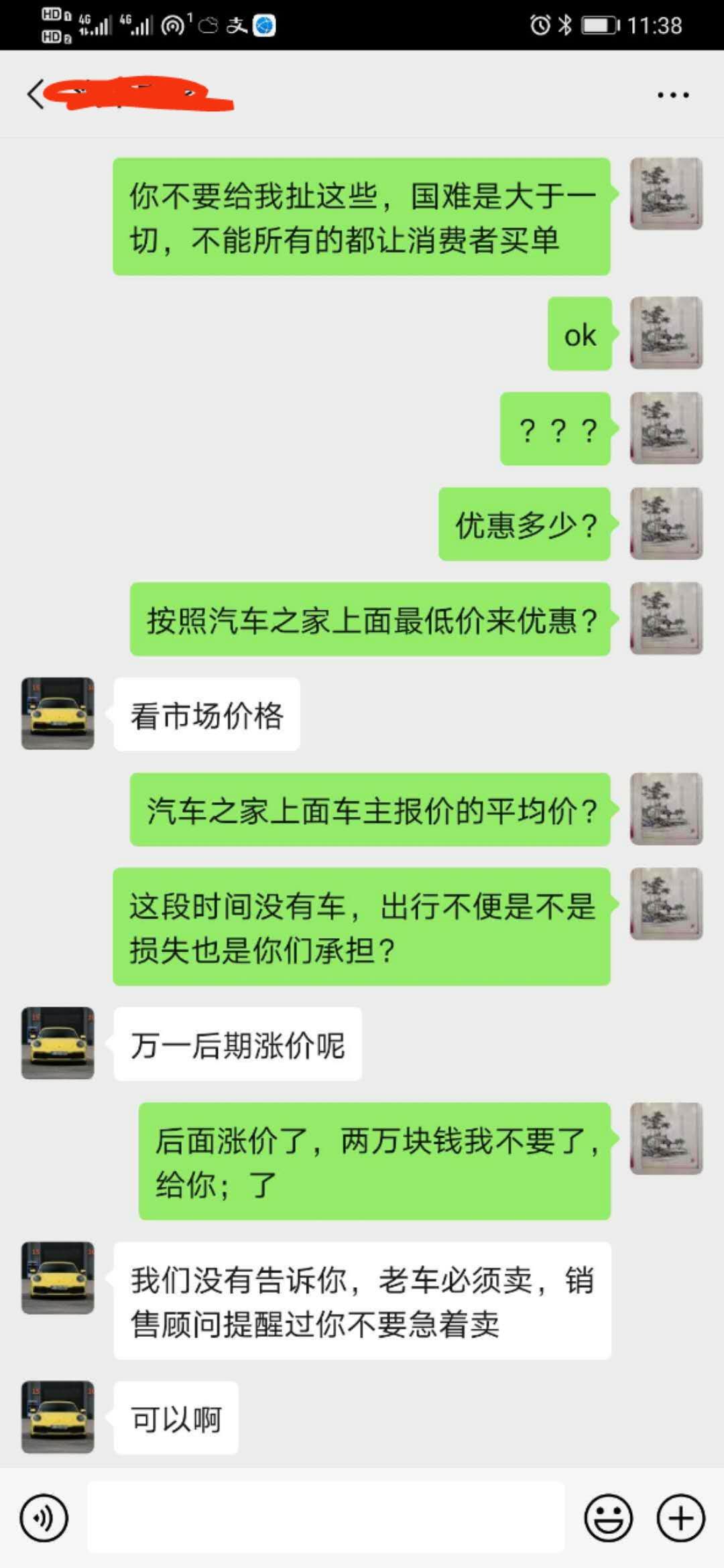
Task: Open the chat info overflow menu
Action: click(672, 95)
